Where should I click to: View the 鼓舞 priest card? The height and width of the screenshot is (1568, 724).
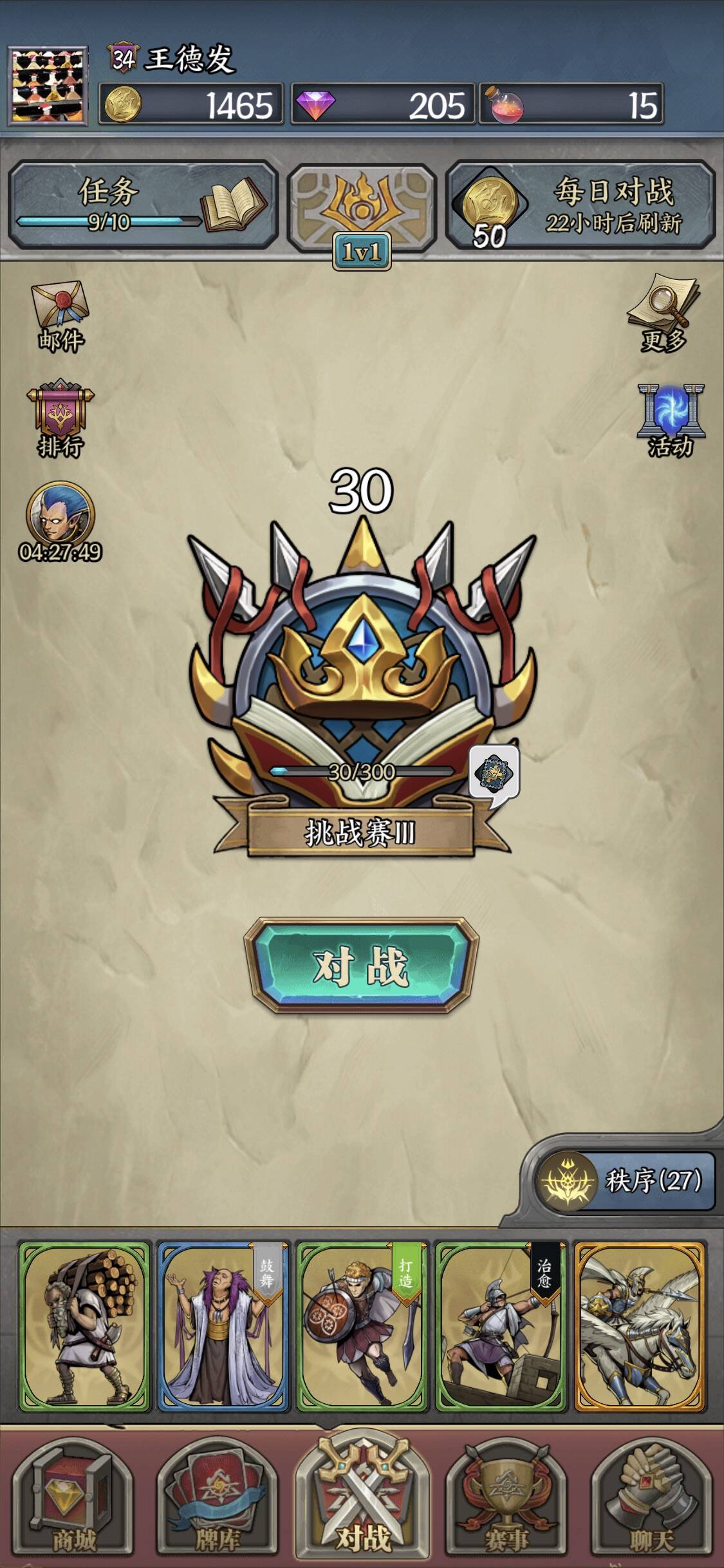223,1327
